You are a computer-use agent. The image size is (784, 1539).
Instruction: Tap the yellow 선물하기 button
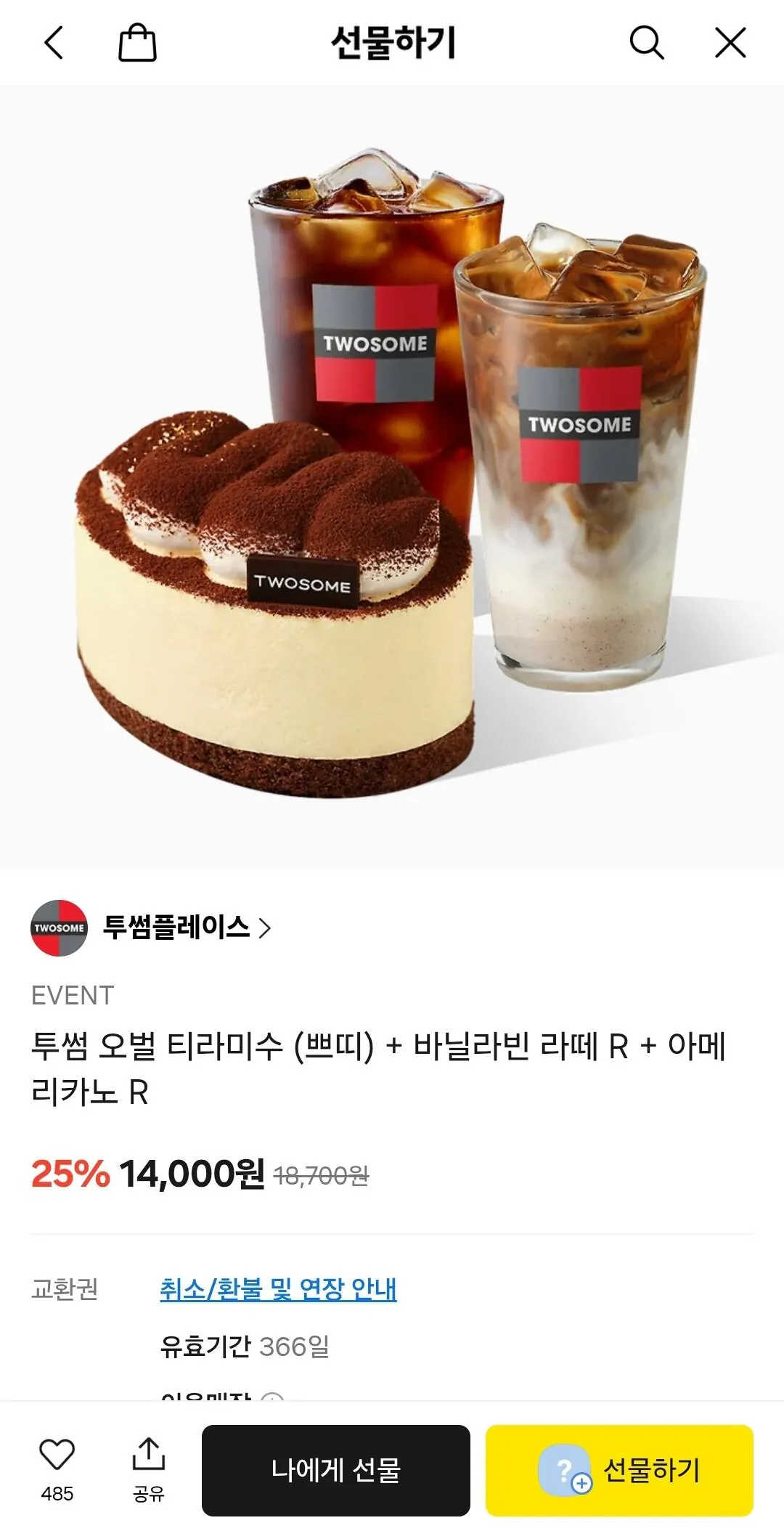pos(619,1470)
